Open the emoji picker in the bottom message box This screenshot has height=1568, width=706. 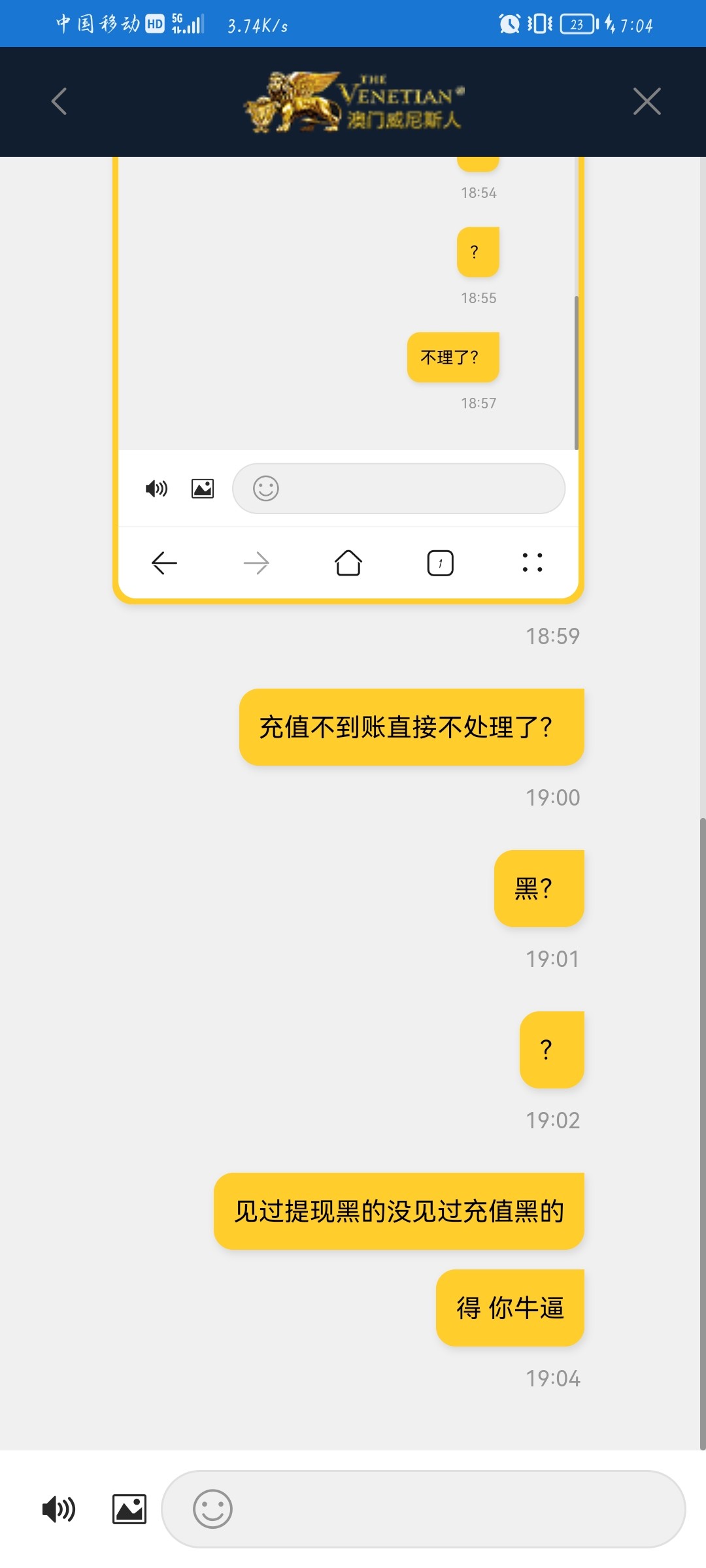212,1509
